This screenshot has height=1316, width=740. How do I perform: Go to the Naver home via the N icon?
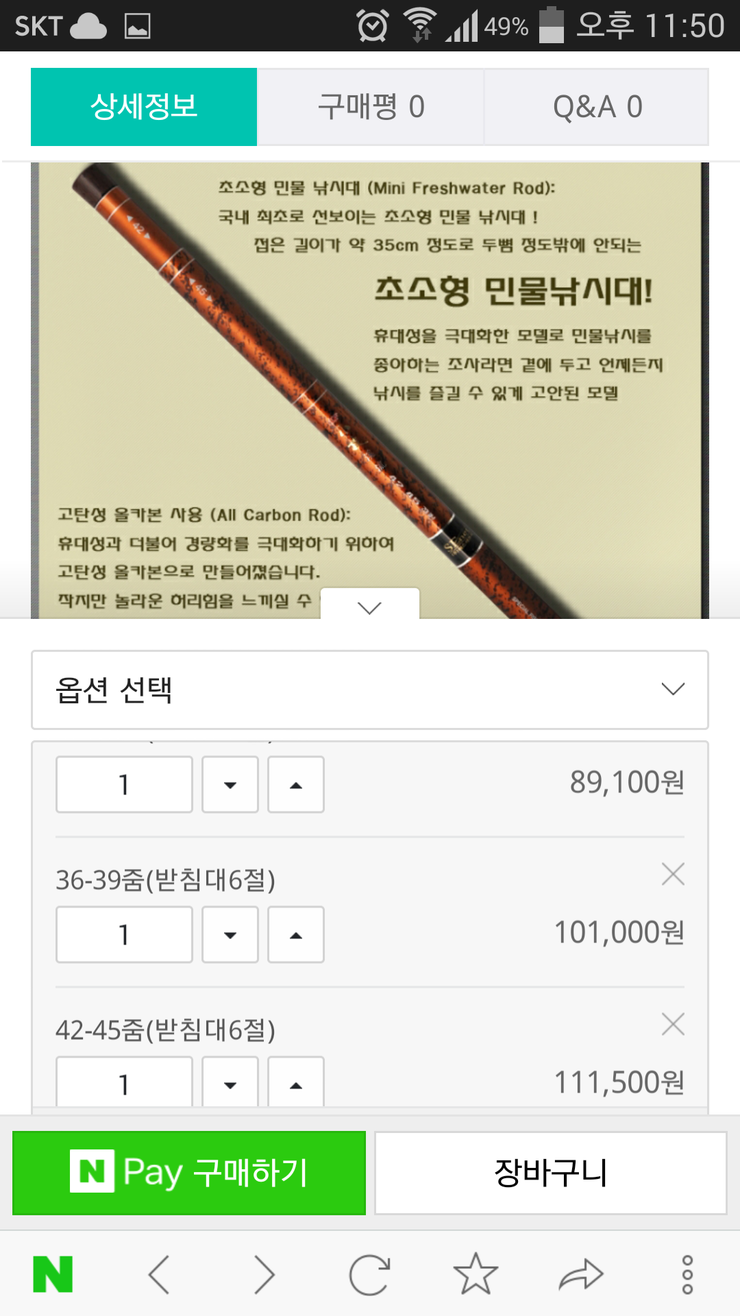(53, 1275)
